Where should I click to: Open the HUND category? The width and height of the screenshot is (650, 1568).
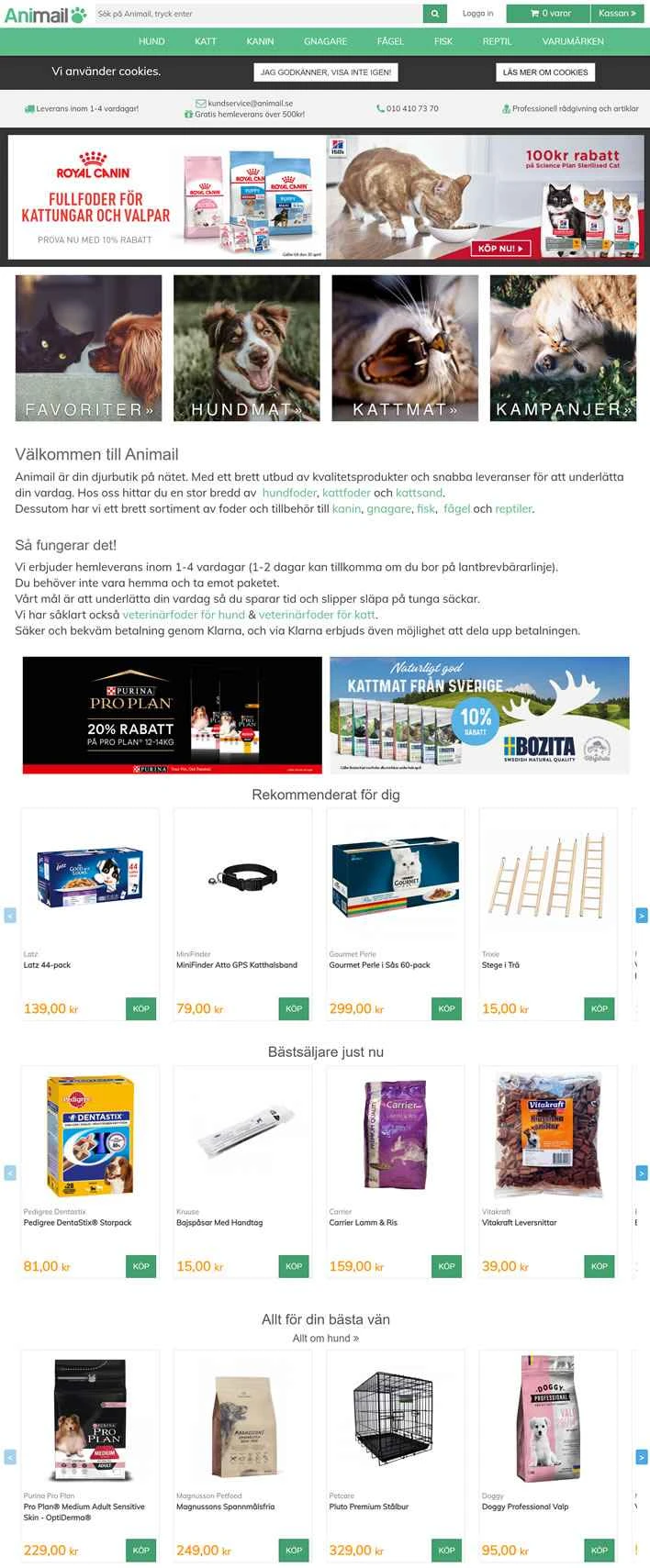(x=151, y=41)
